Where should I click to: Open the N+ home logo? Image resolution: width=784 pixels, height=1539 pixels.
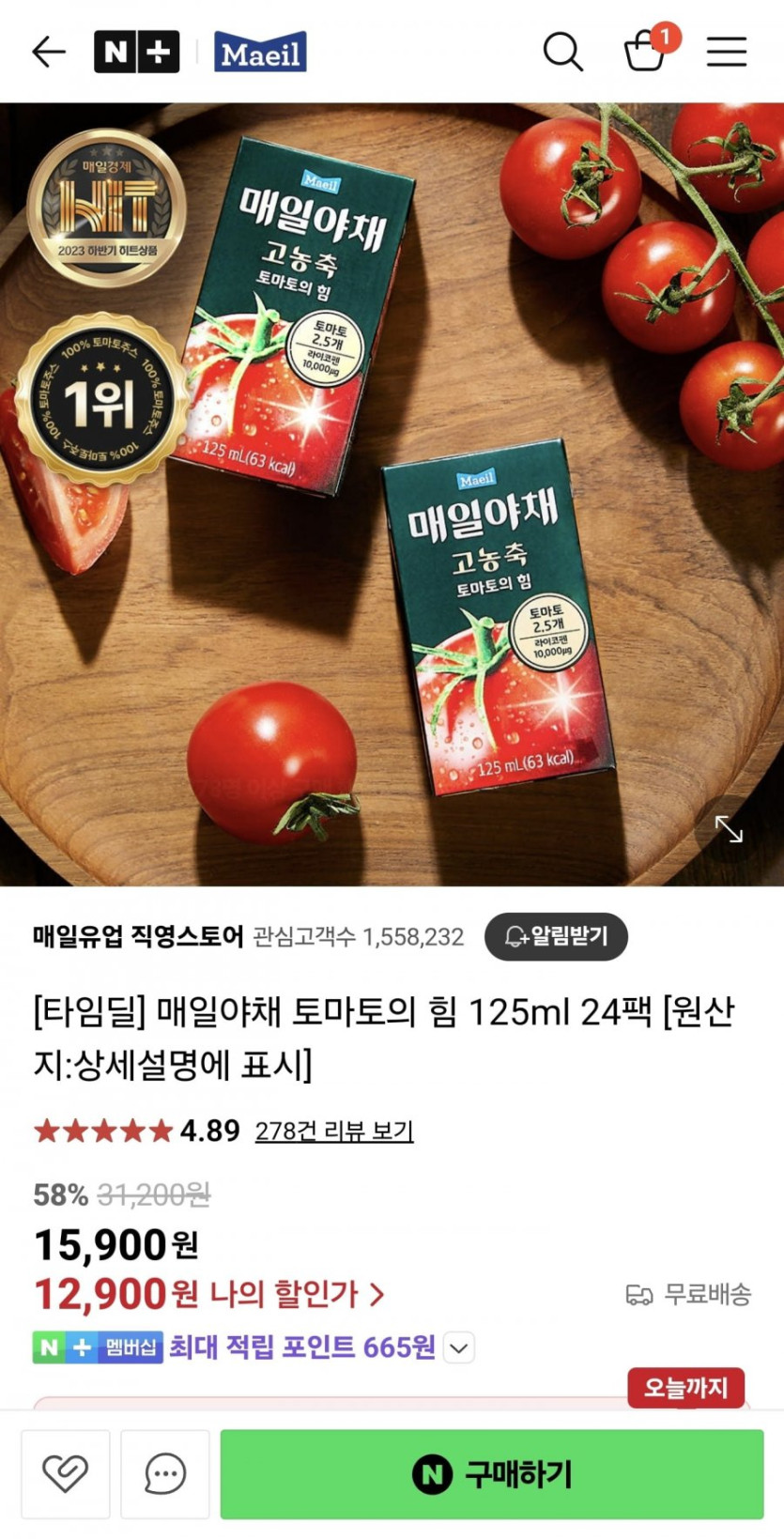pos(136,52)
